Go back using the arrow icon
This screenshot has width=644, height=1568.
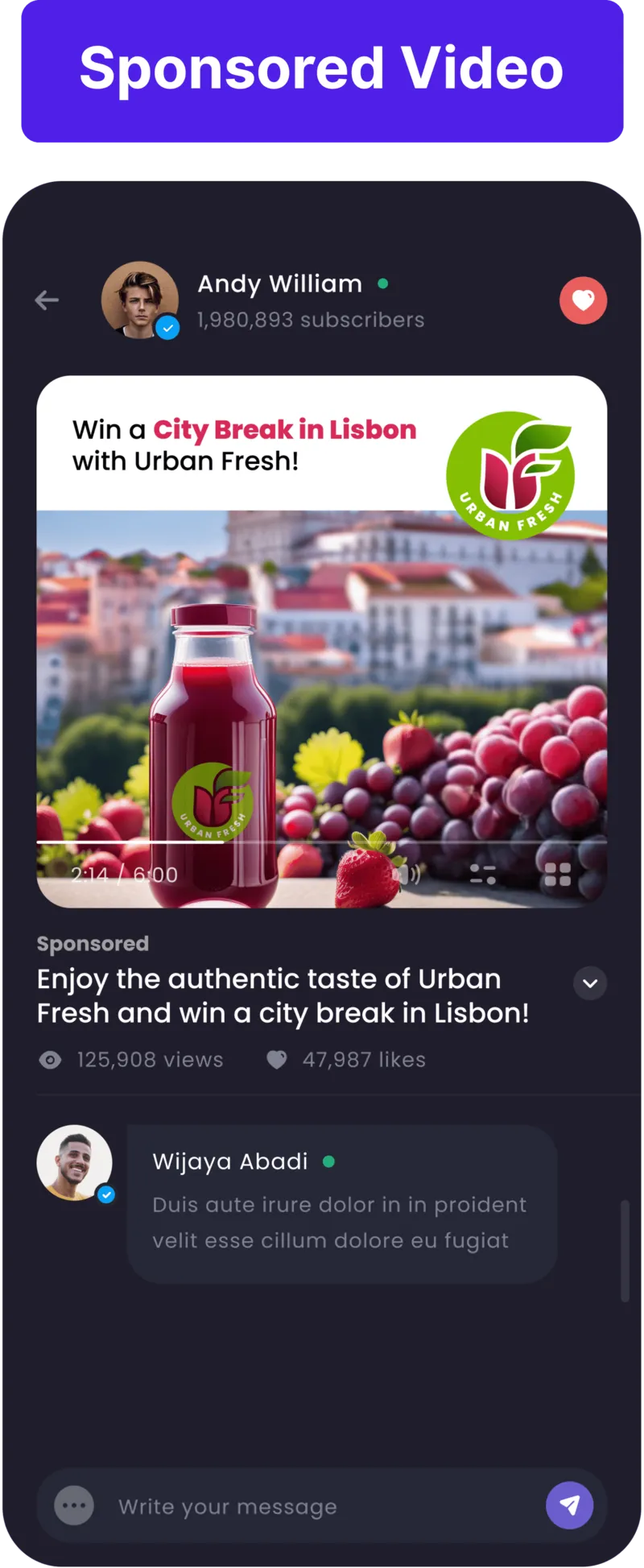point(47,300)
